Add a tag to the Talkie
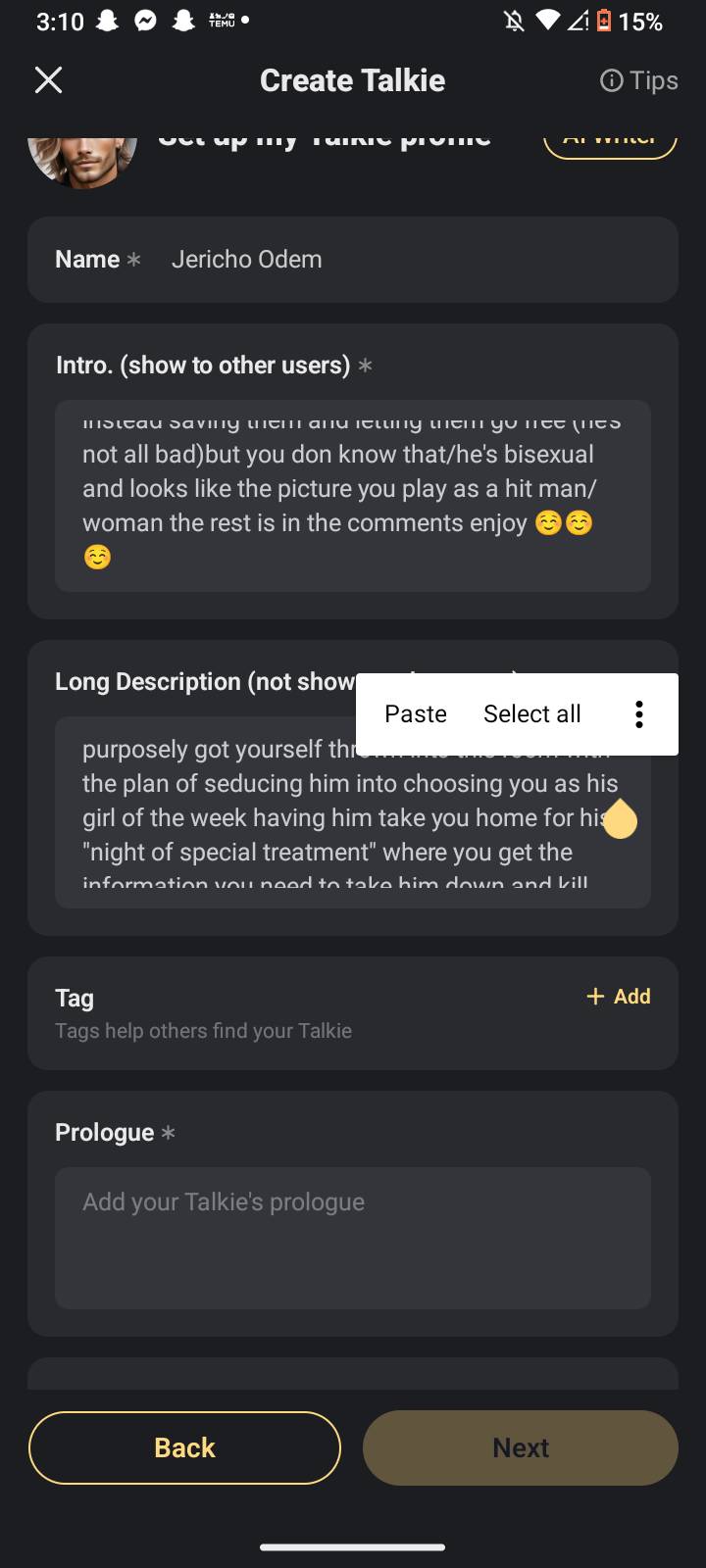The image size is (706, 1568). (619, 997)
